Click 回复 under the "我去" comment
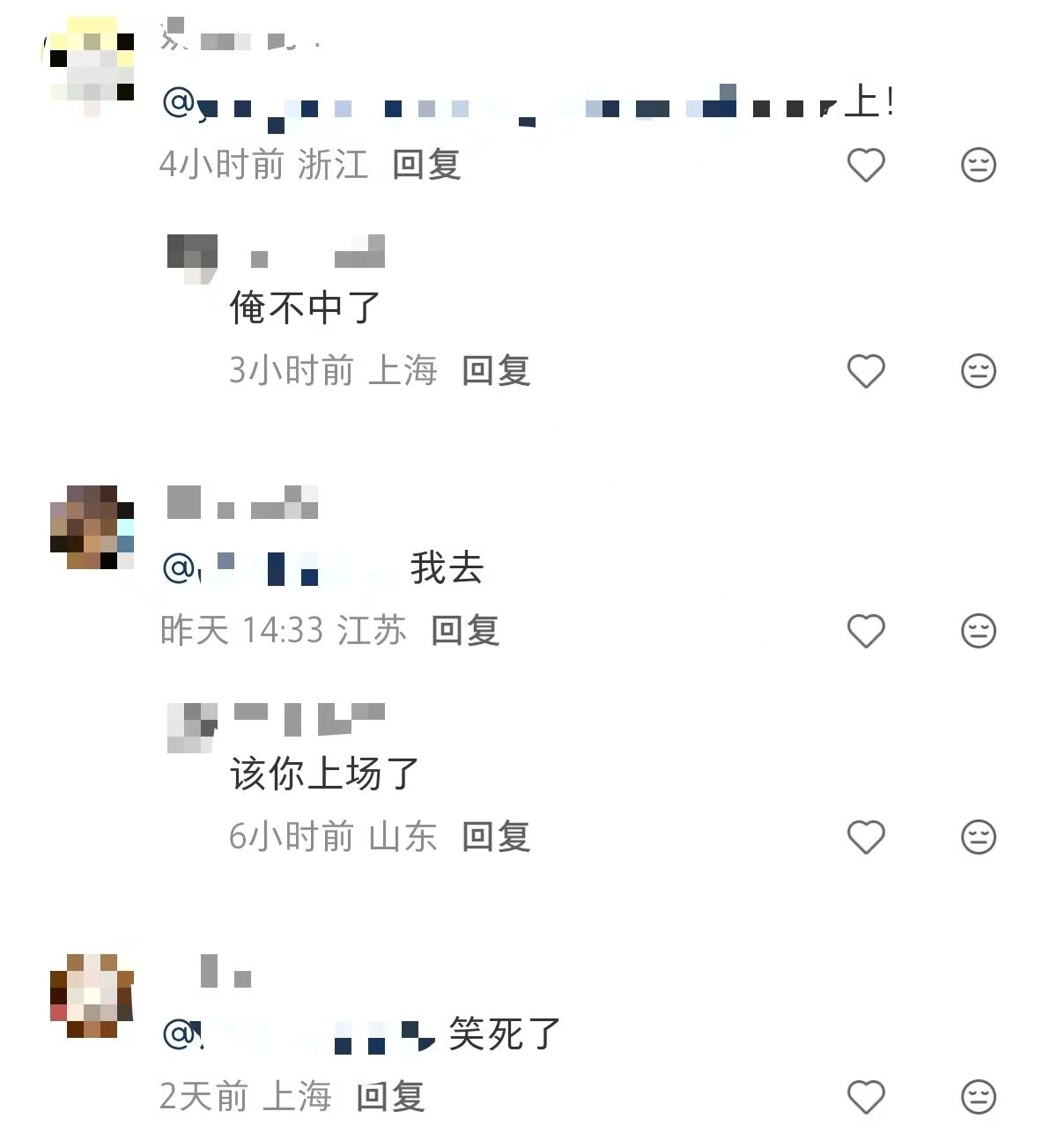 (464, 631)
